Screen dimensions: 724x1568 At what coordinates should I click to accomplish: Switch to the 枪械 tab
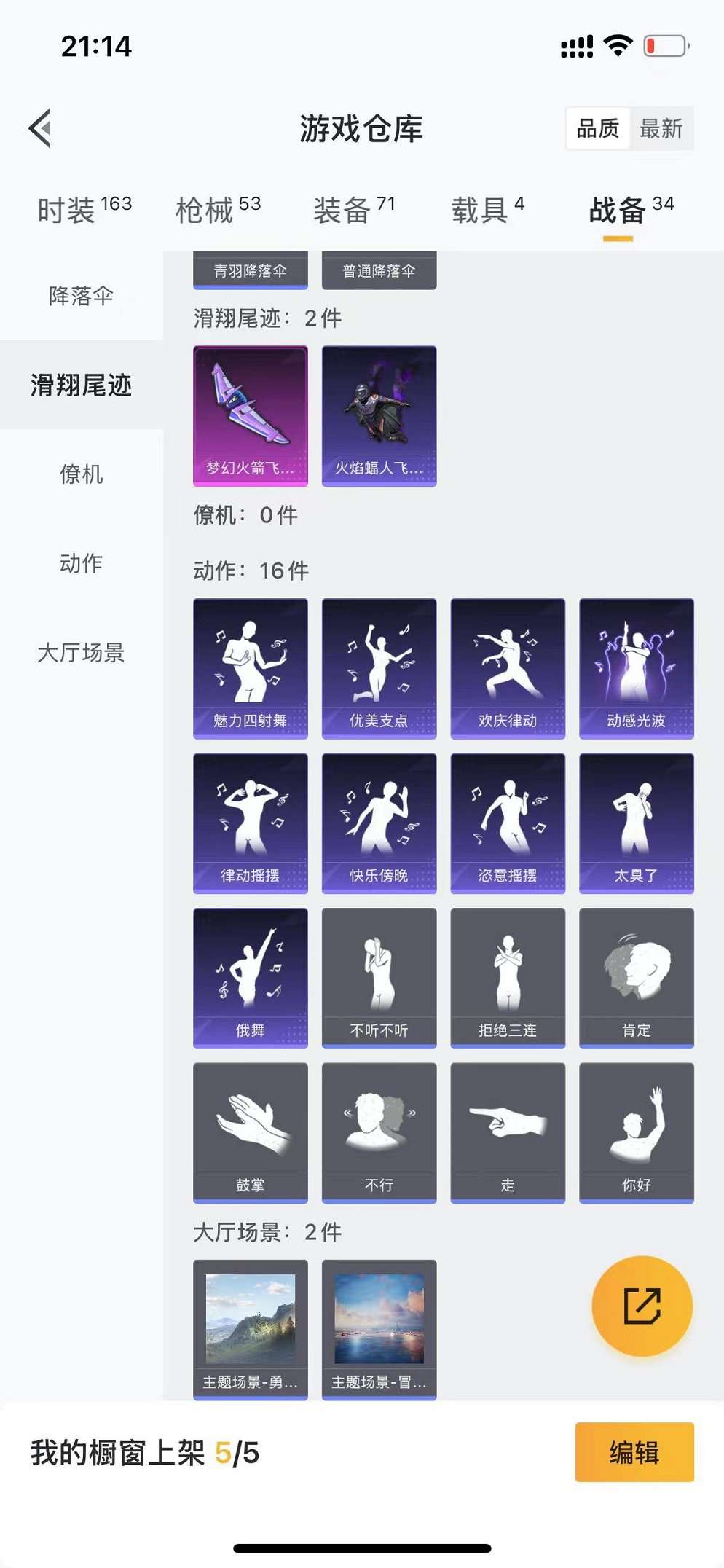218,210
